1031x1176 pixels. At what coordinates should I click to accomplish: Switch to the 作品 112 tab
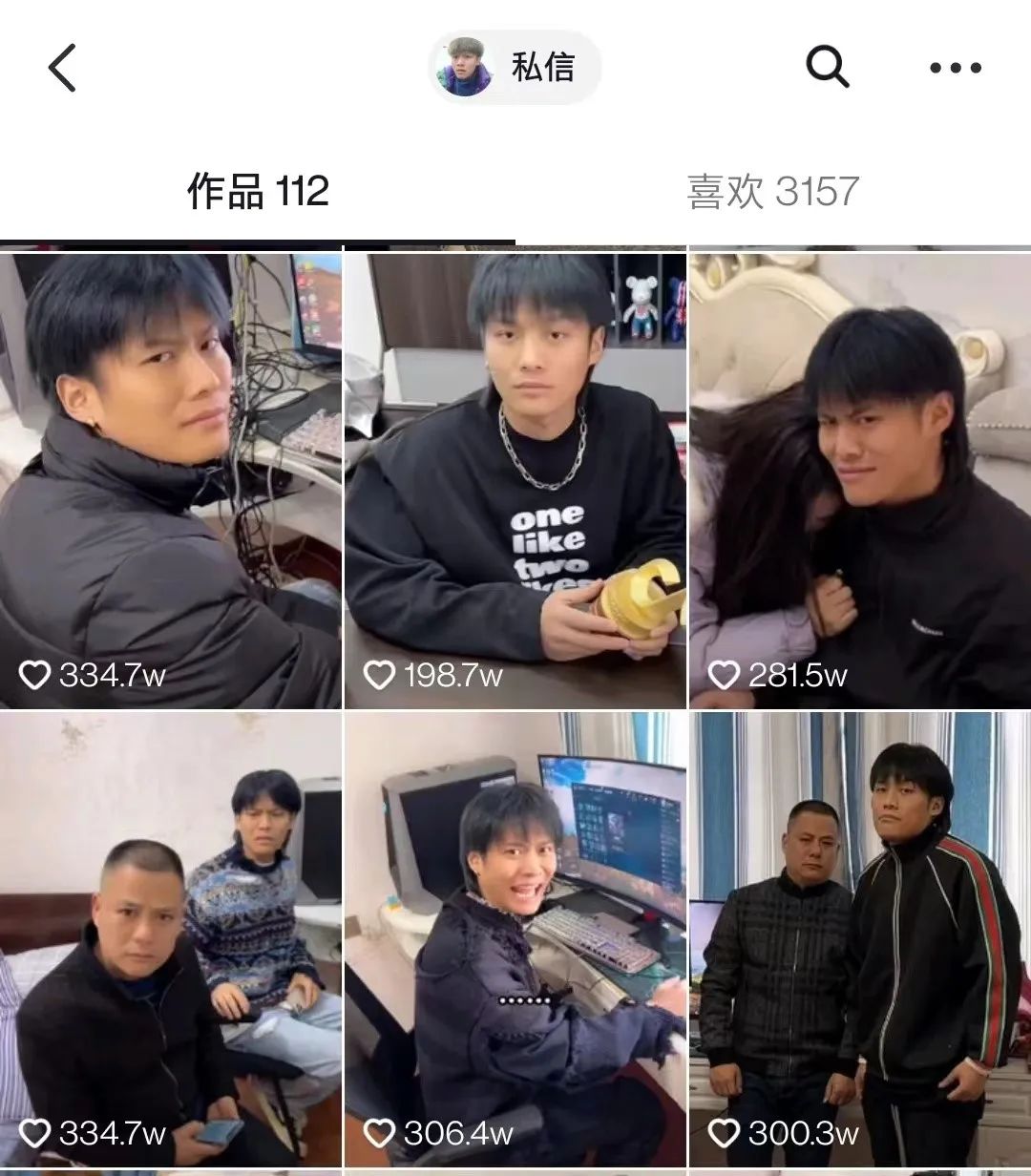coord(258,191)
